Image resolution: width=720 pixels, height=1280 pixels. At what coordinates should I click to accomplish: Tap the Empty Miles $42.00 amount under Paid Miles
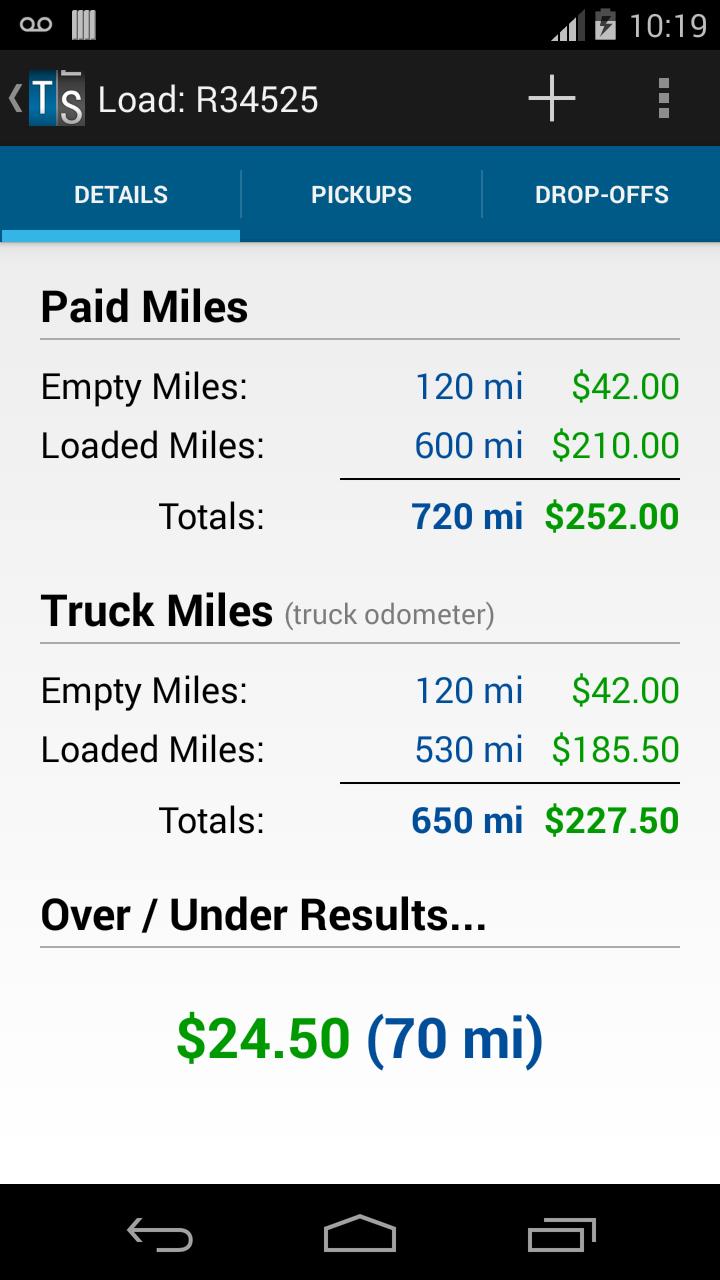coord(625,386)
